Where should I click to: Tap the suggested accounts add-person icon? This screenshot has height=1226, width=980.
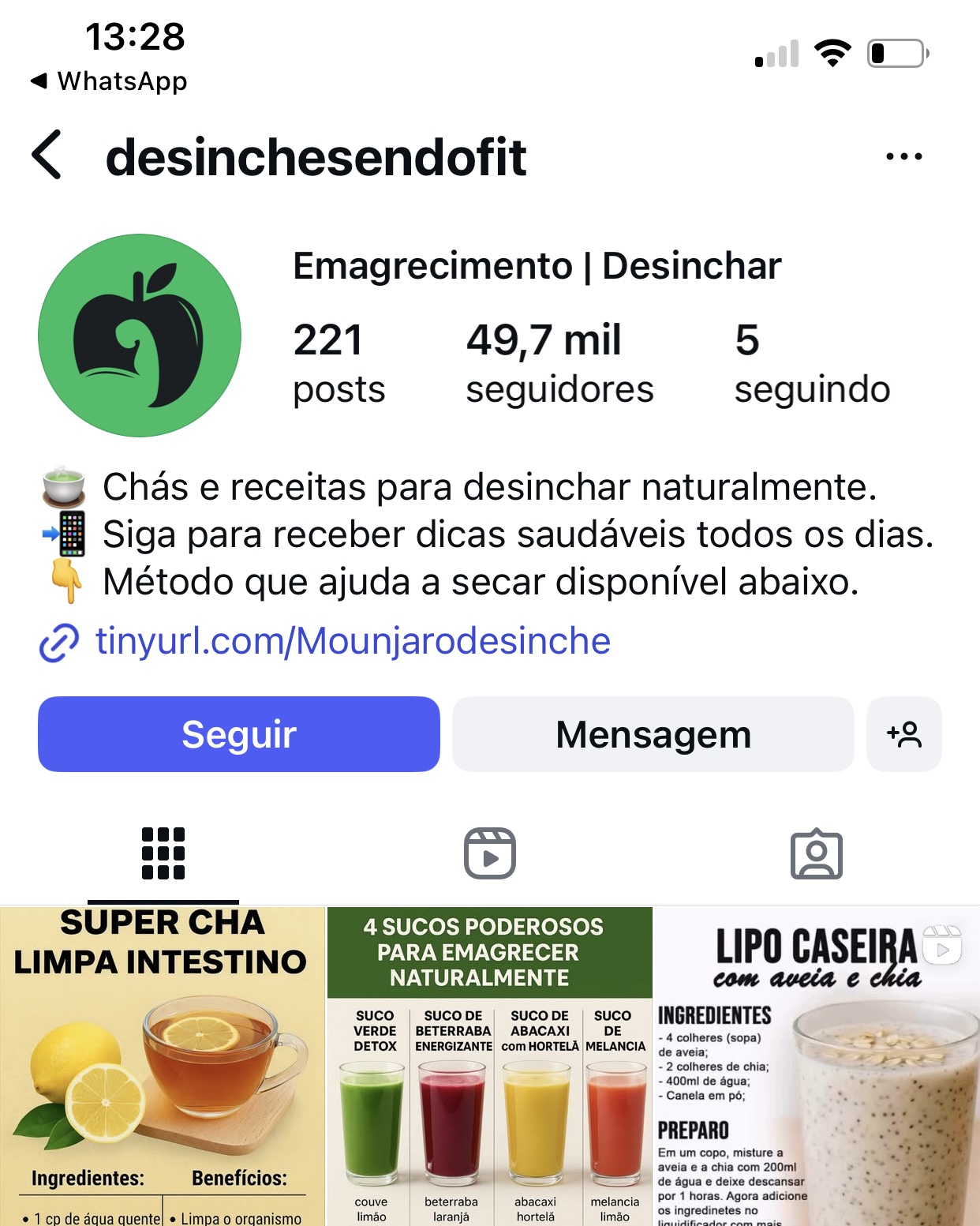[x=904, y=734]
